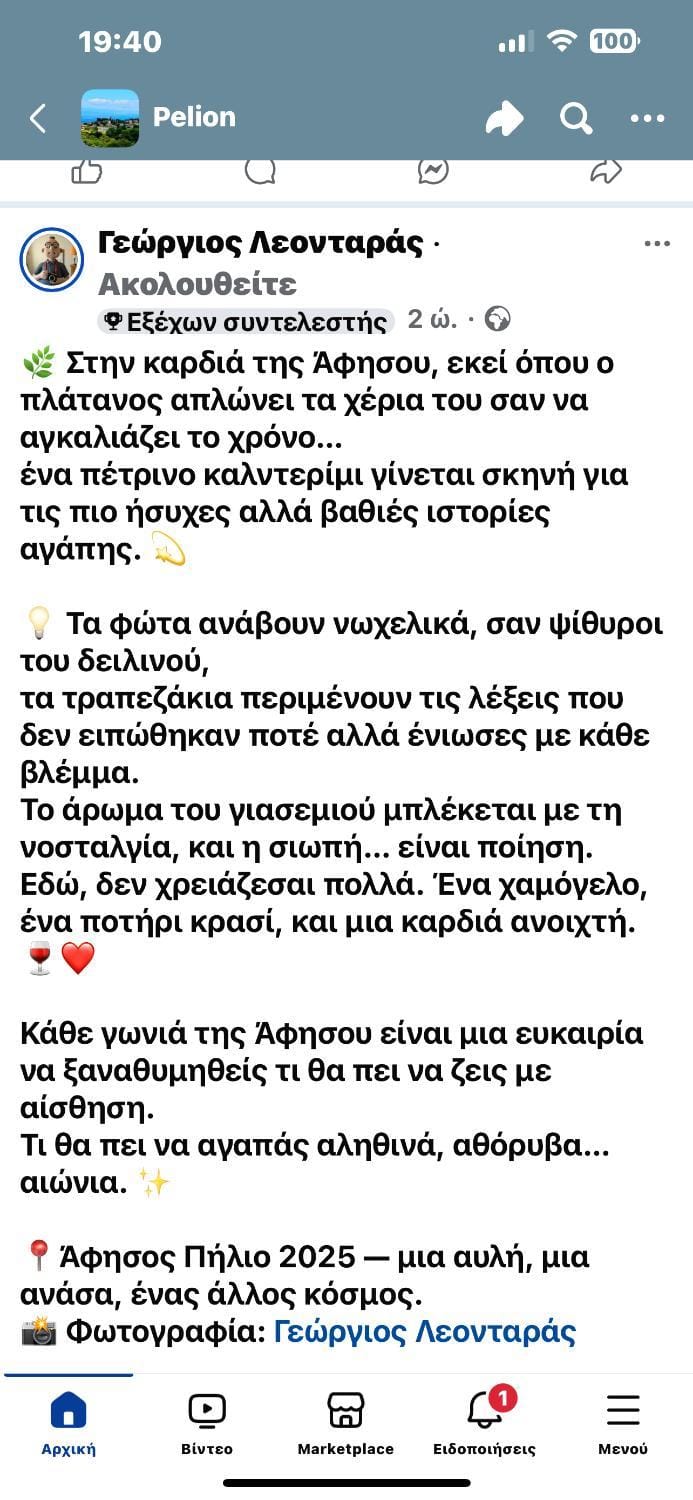Share the Pelion group
The width and height of the screenshot is (693, 1500).
[504, 118]
